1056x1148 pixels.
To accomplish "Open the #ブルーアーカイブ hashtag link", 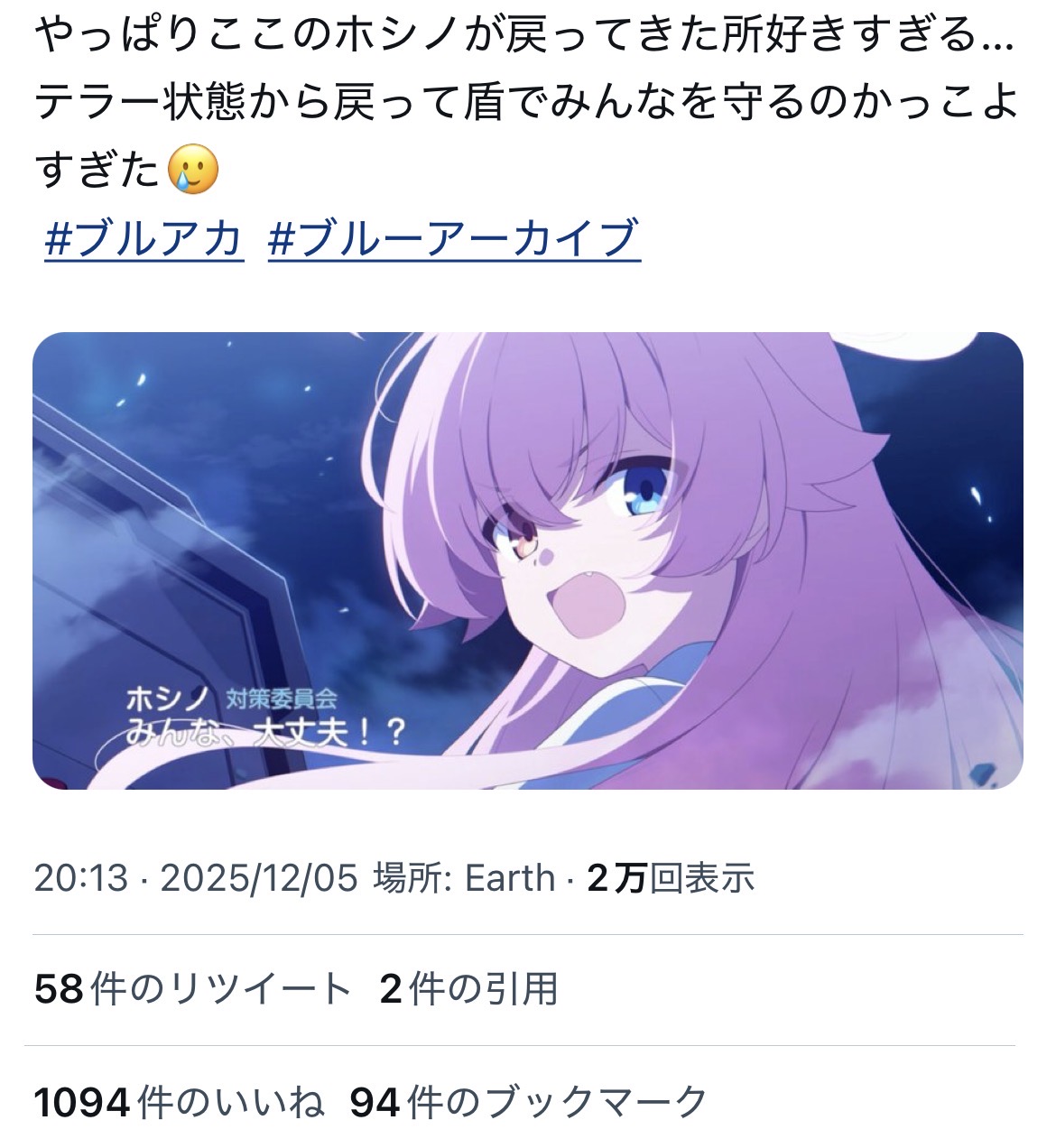I will (x=454, y=240).
